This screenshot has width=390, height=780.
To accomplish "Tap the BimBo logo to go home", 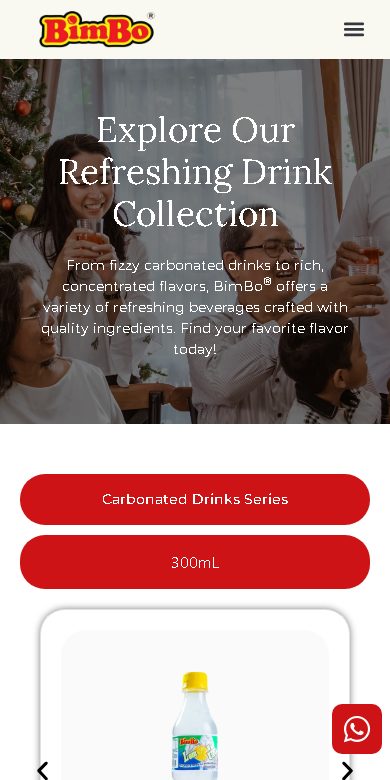I will pos(97,29).
